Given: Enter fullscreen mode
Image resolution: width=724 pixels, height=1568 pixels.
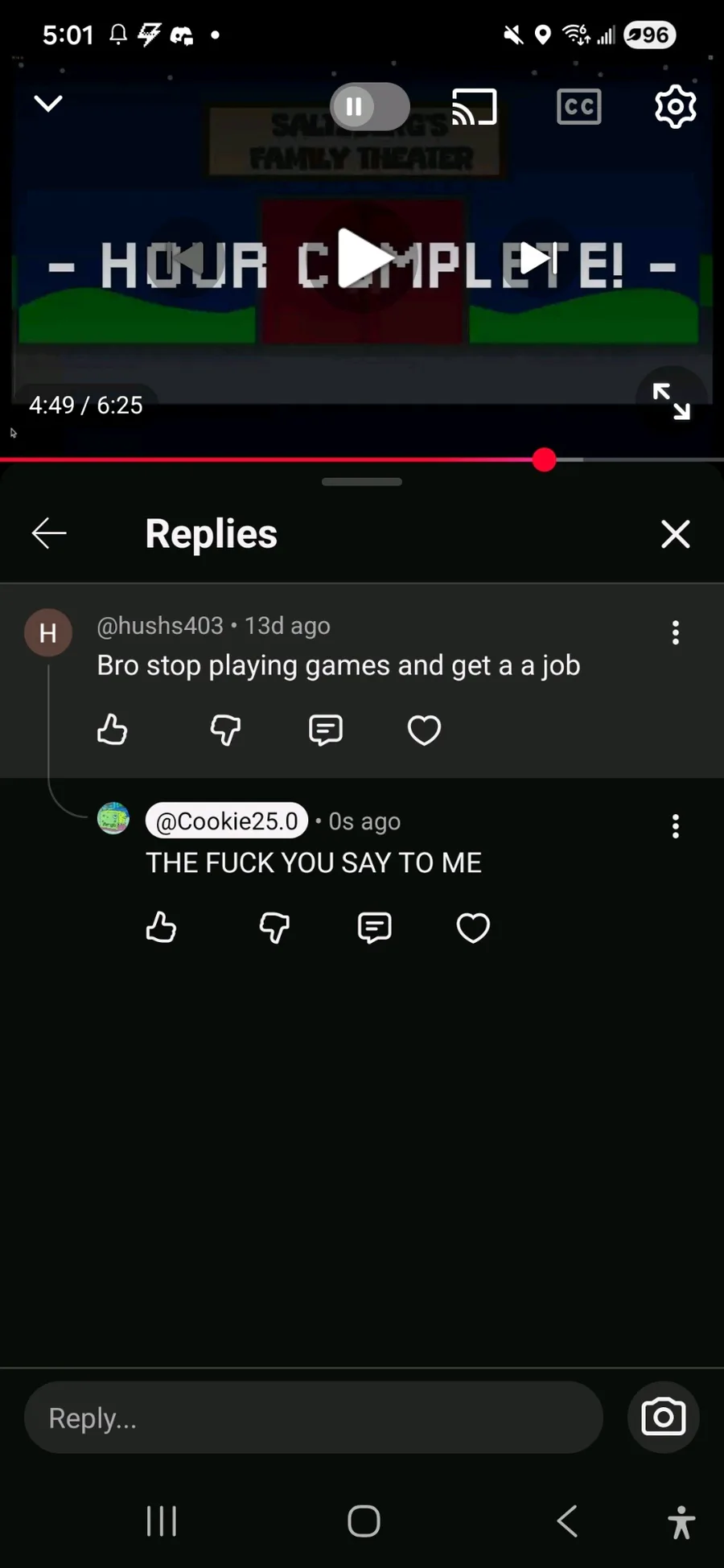Looking at the screenshot, I should pyautogui.click(x=671, y=401).
